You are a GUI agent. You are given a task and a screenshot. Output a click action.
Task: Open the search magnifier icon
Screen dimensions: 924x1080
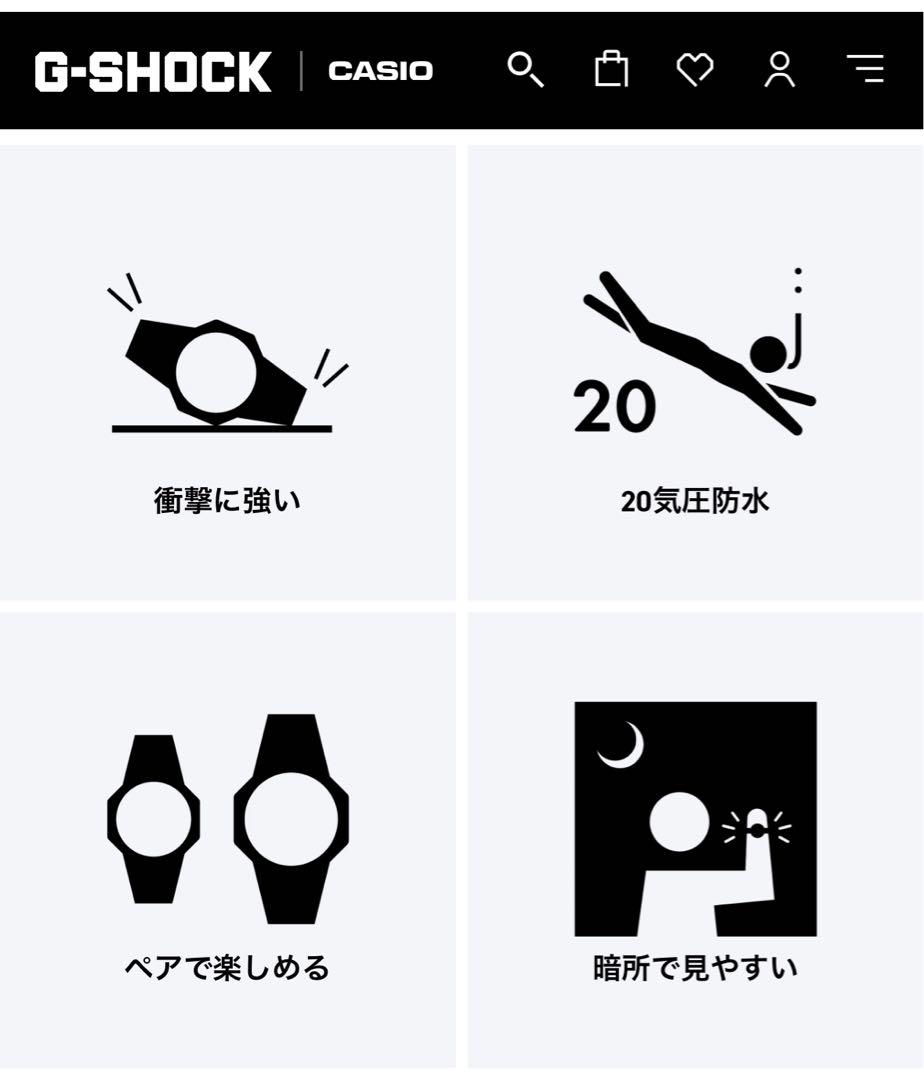pos(525,70)
